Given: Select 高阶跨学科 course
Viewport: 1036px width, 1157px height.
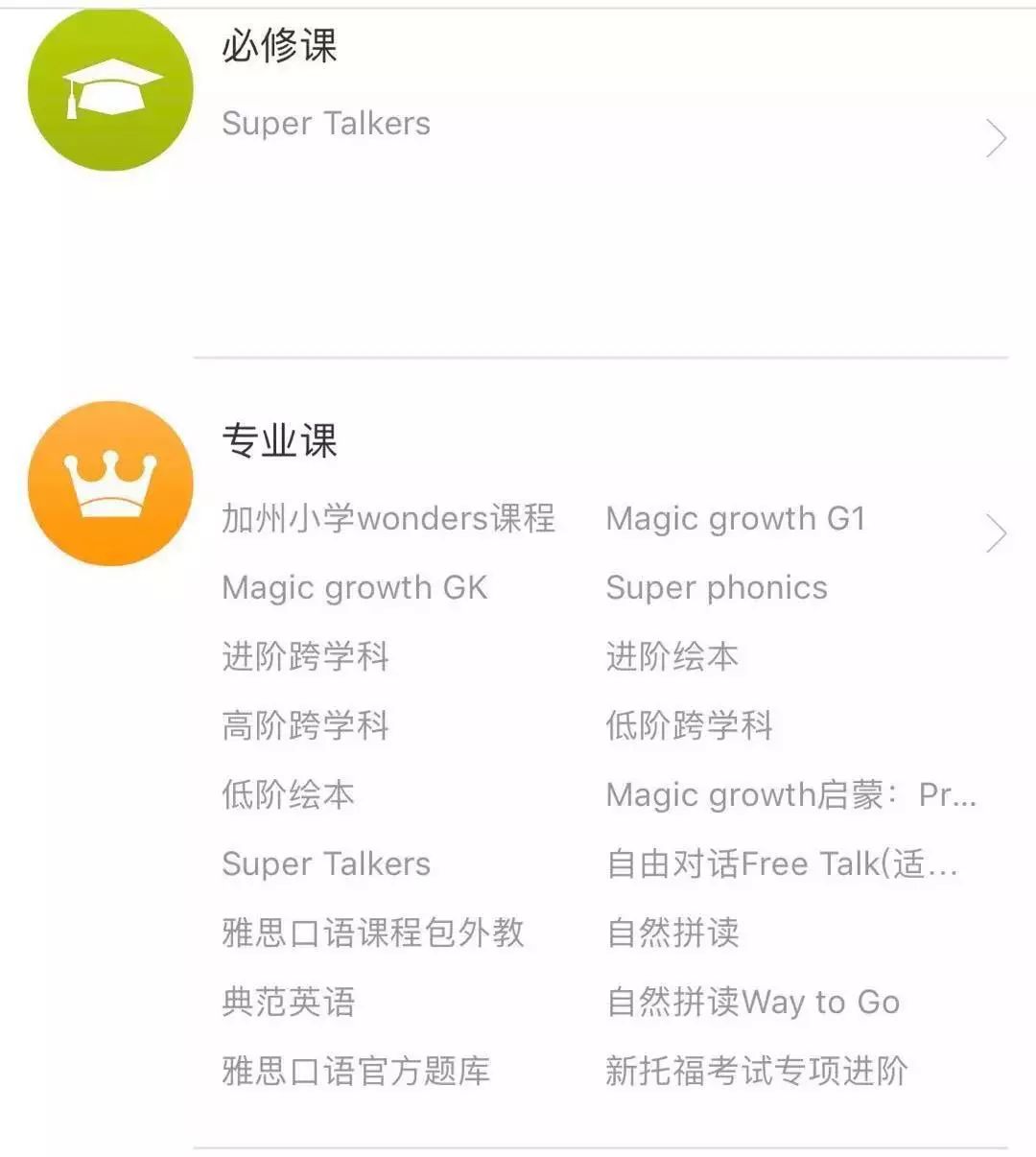Looking at the screenshot, I should point(305,726).
